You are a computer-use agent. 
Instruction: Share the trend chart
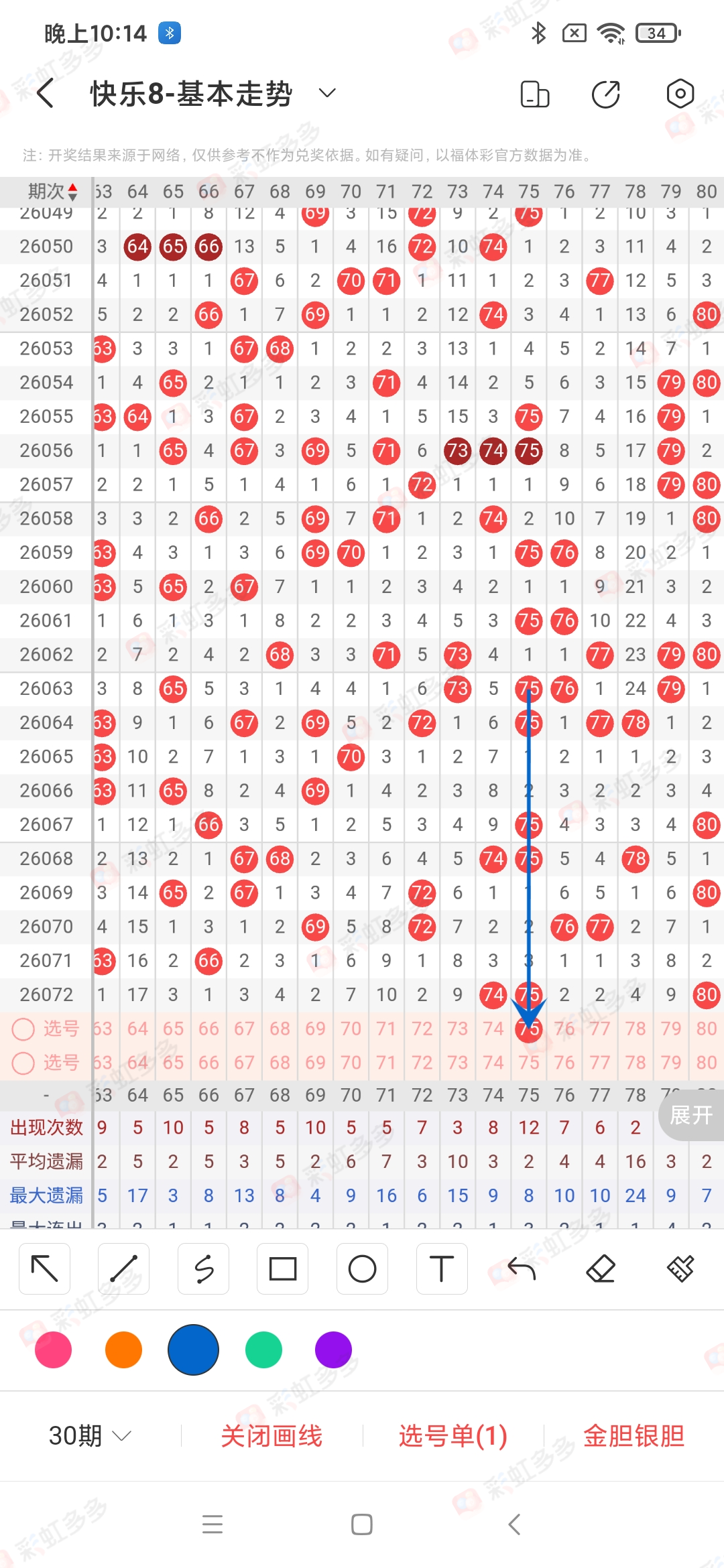[606, 94]
